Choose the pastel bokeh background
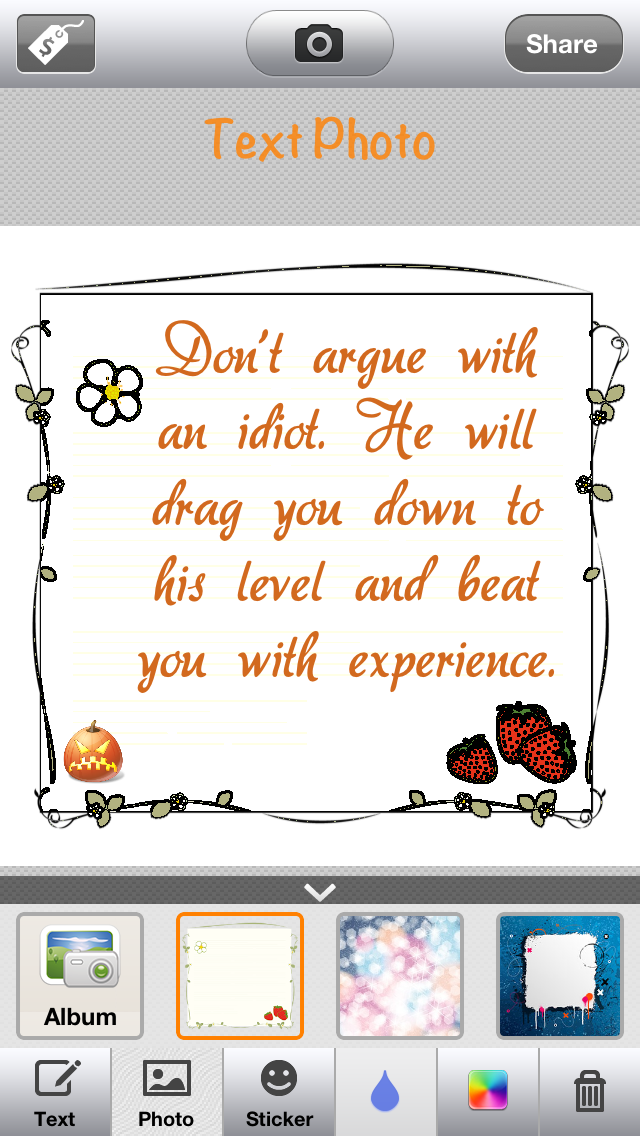The height and width of the screenshot is (1136, 640). click(x=400, y=976)
